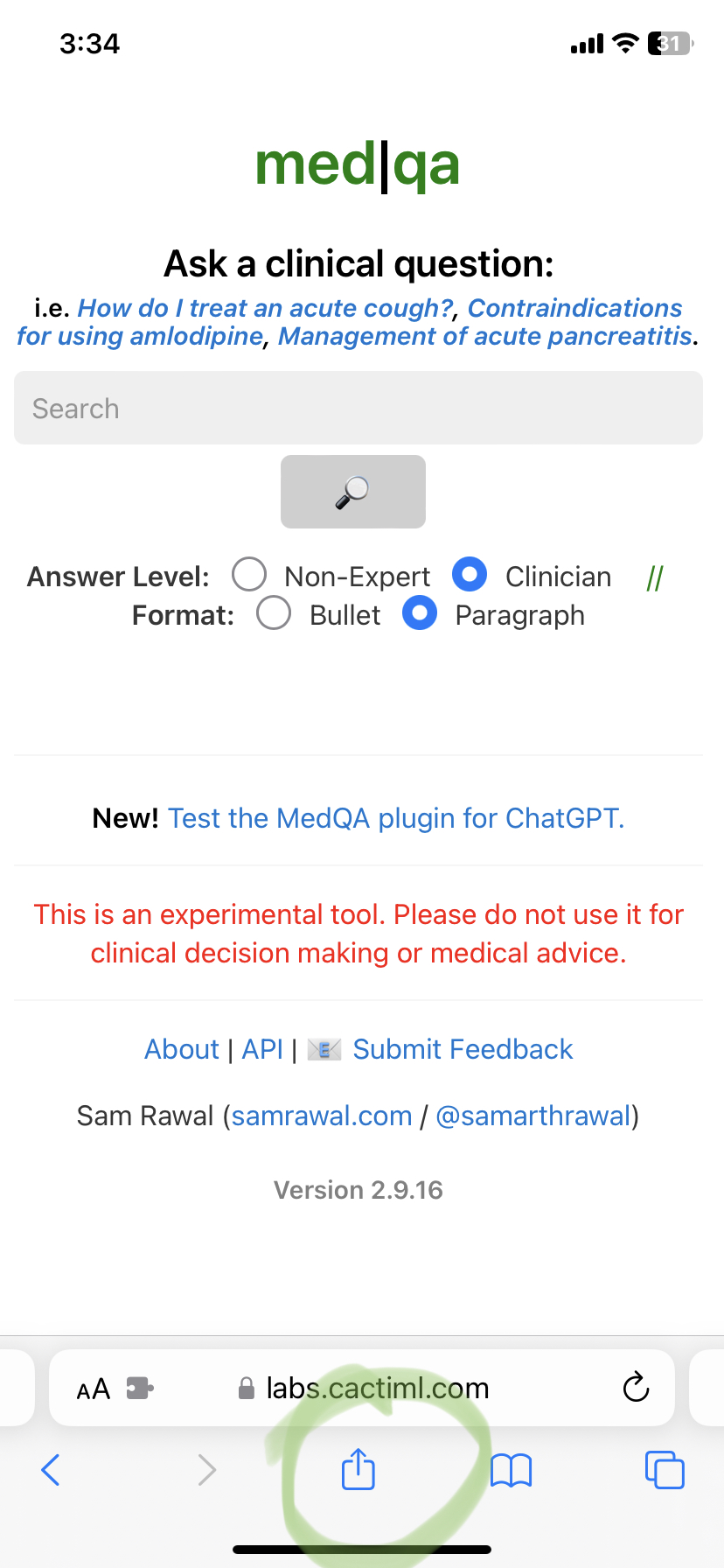Select the Clinician answer level
The height and width of the screenshot is (1568, 724).
[470, 574]
